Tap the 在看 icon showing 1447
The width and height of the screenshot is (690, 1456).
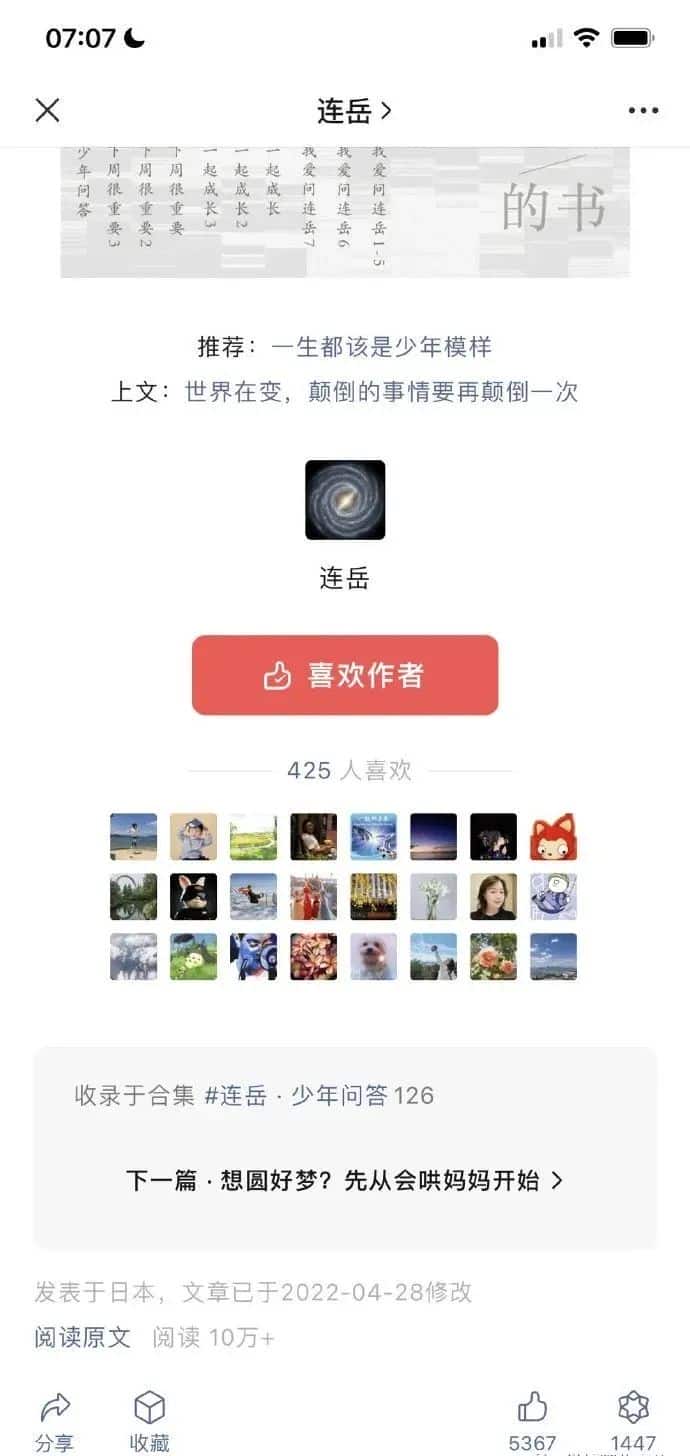pyautogui.click(x=634, y=1417)
